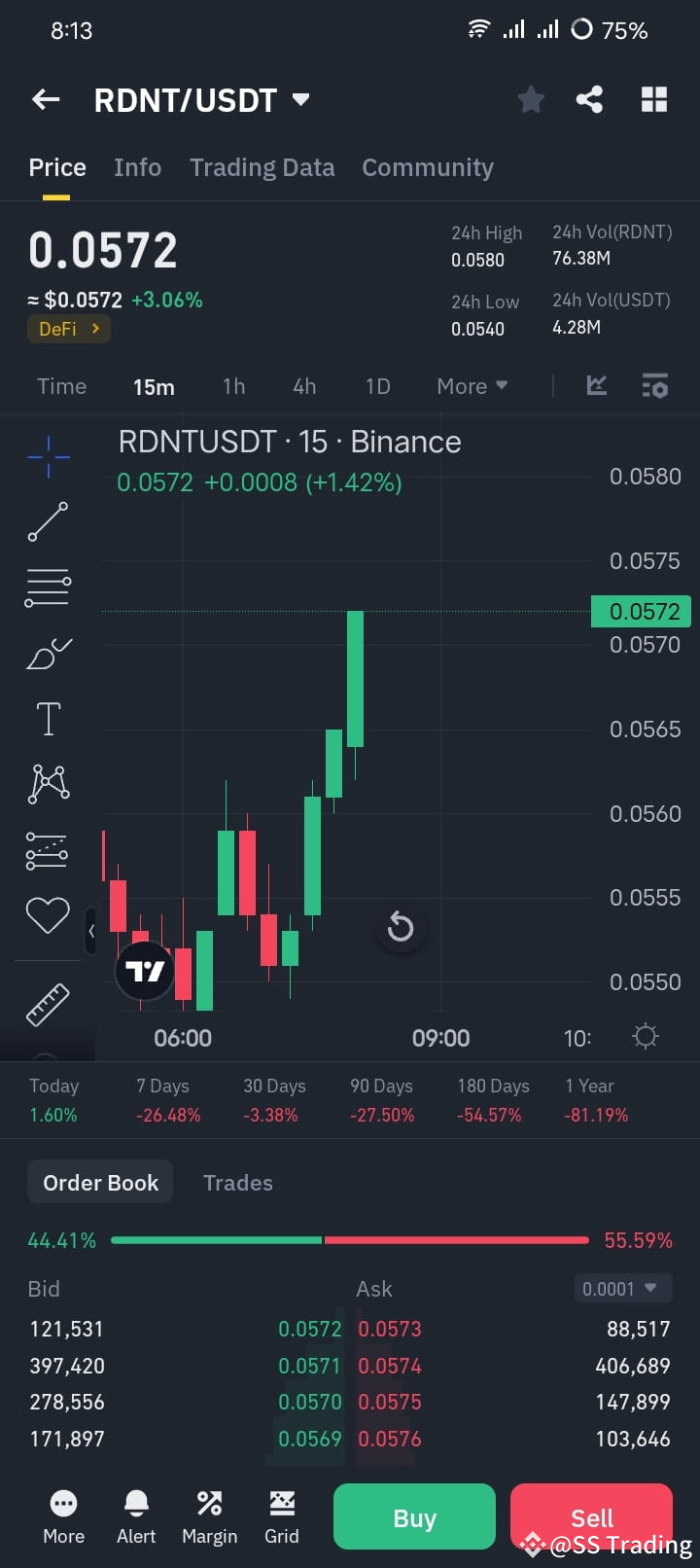Open the 0.0001 price precision dropdown
This screenshot has height=1568, width=700.
point(622,1288)
